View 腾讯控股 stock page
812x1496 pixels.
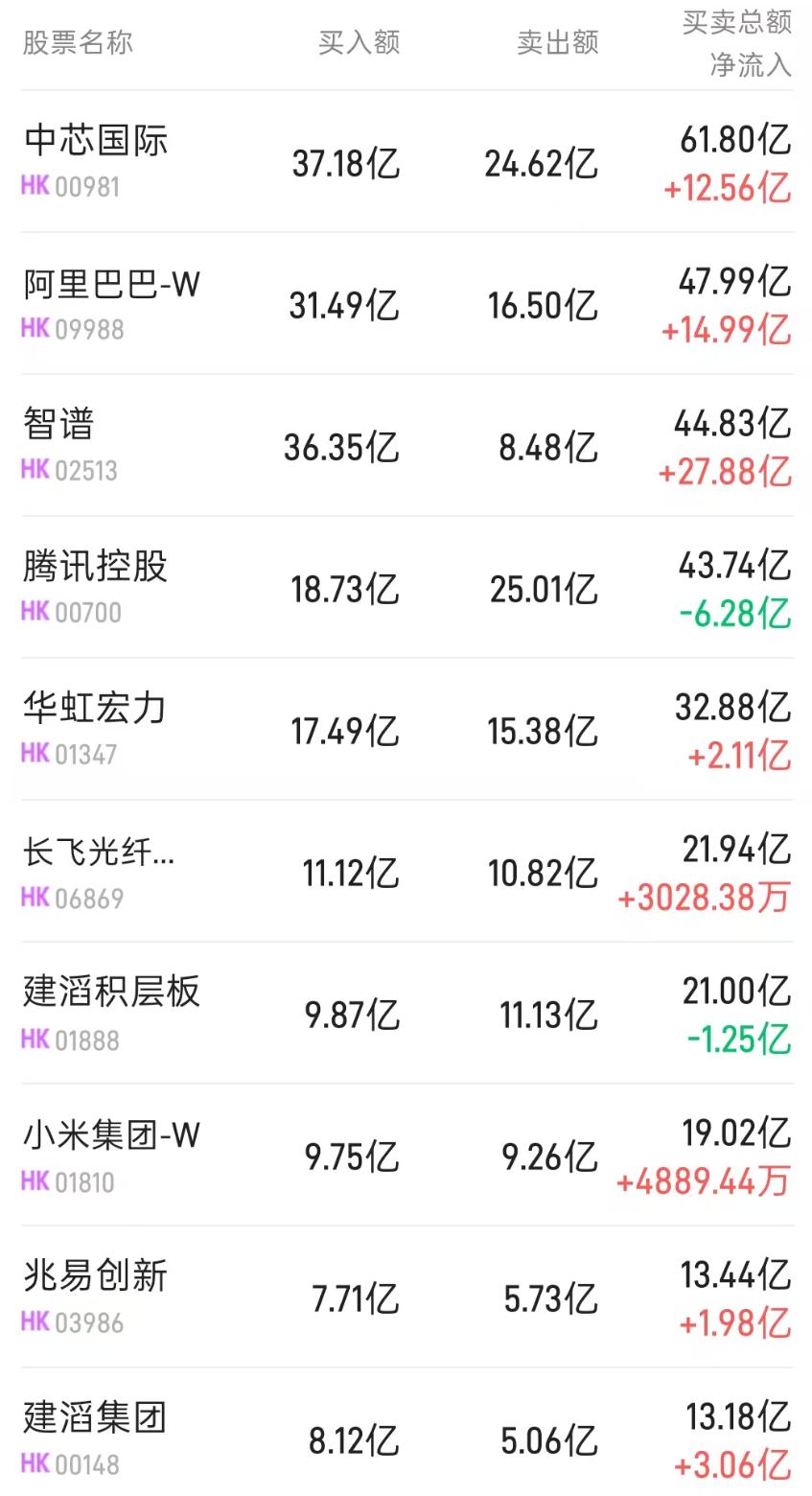[406, 588]
